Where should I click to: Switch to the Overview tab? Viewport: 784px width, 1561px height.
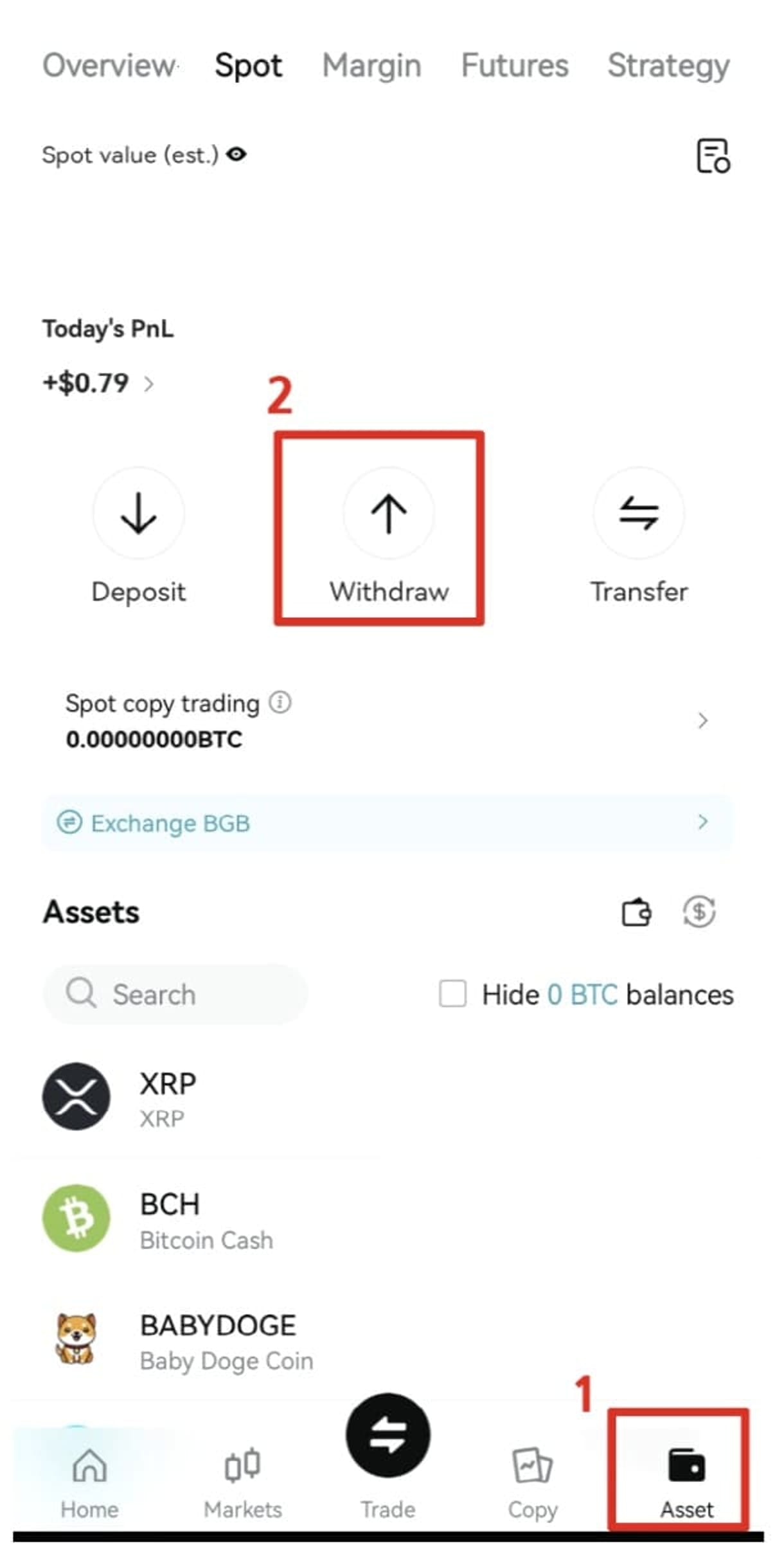(109, 66)
